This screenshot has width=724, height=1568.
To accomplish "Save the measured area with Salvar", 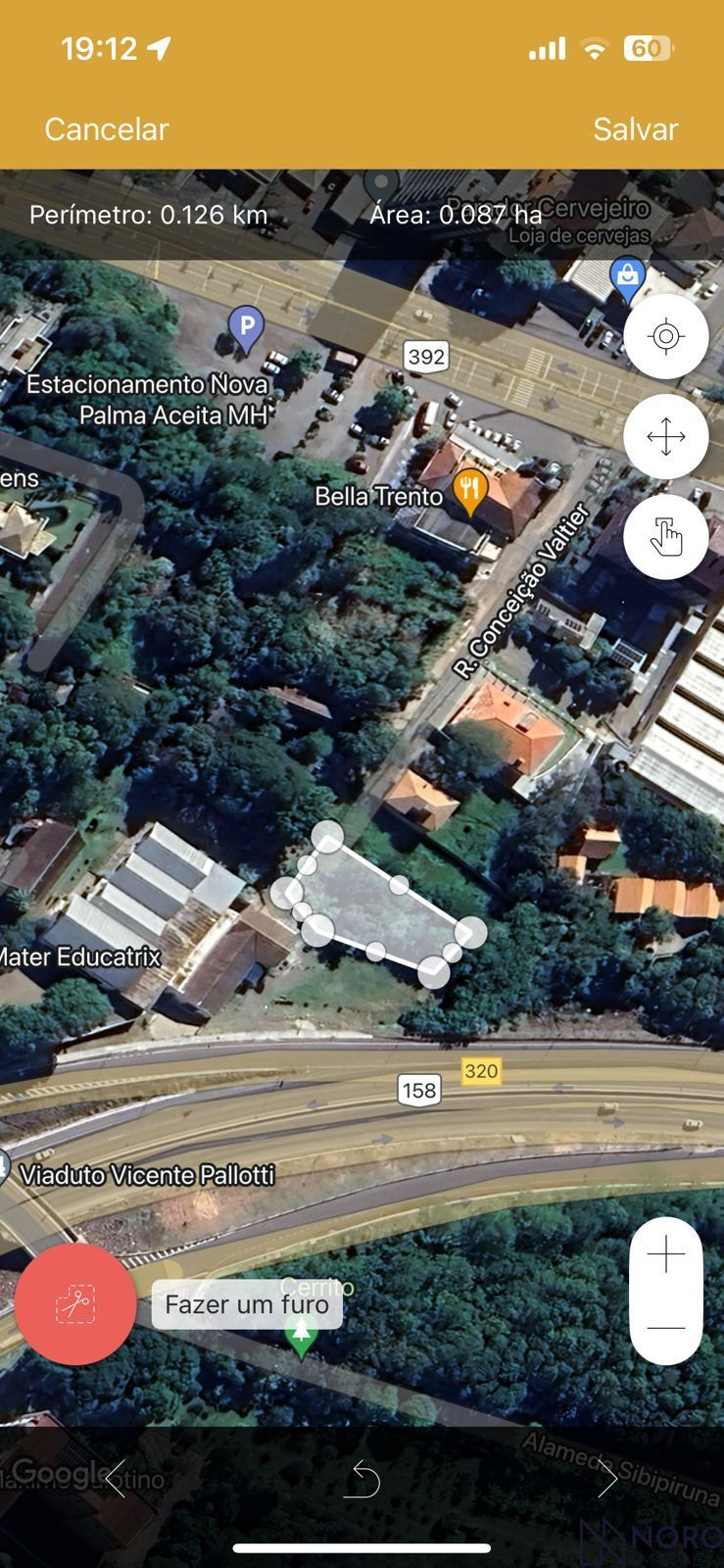I will click(635, 129).
